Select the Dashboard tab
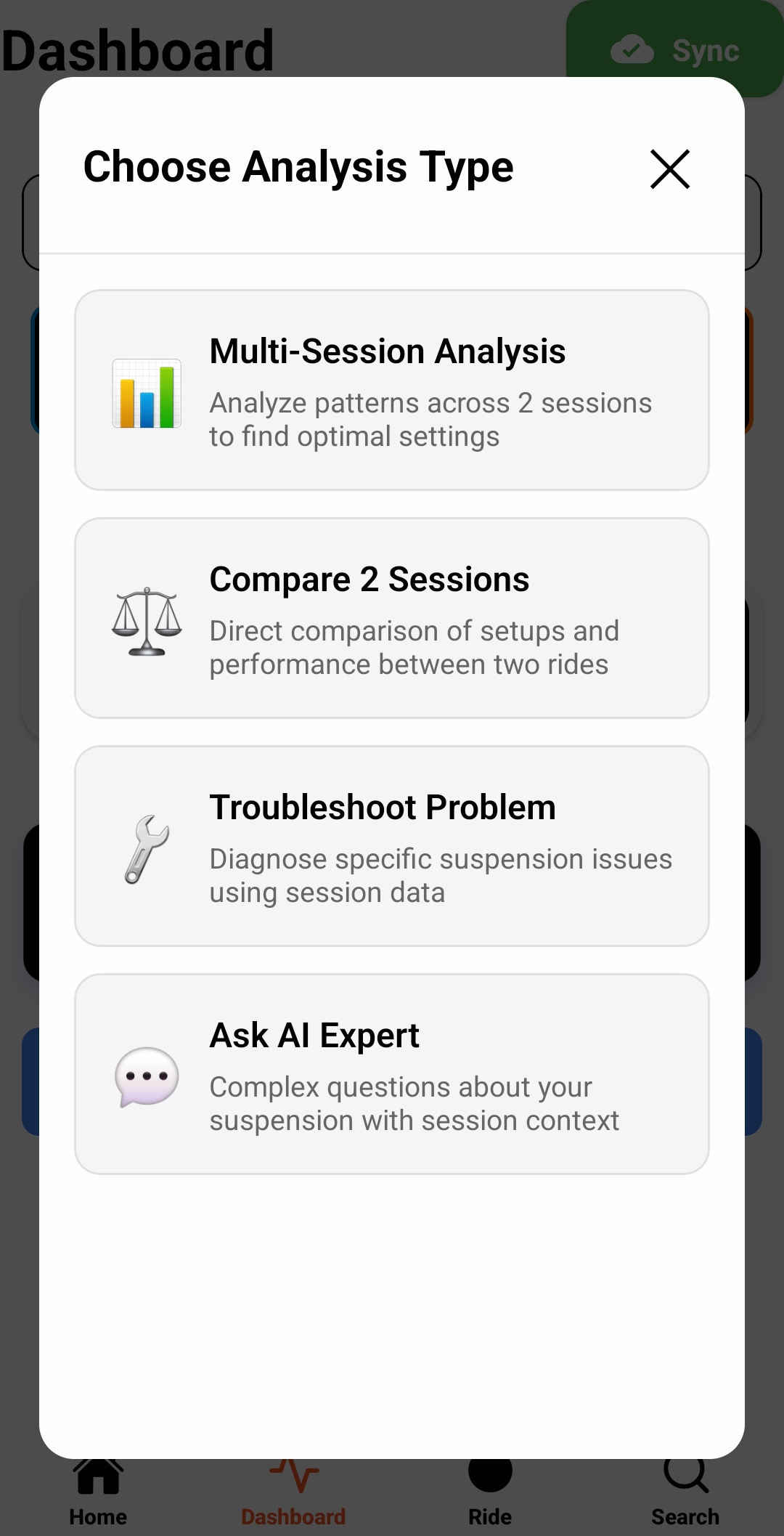This screenshot has width=784, height=1536. [x=293, y=1496]
